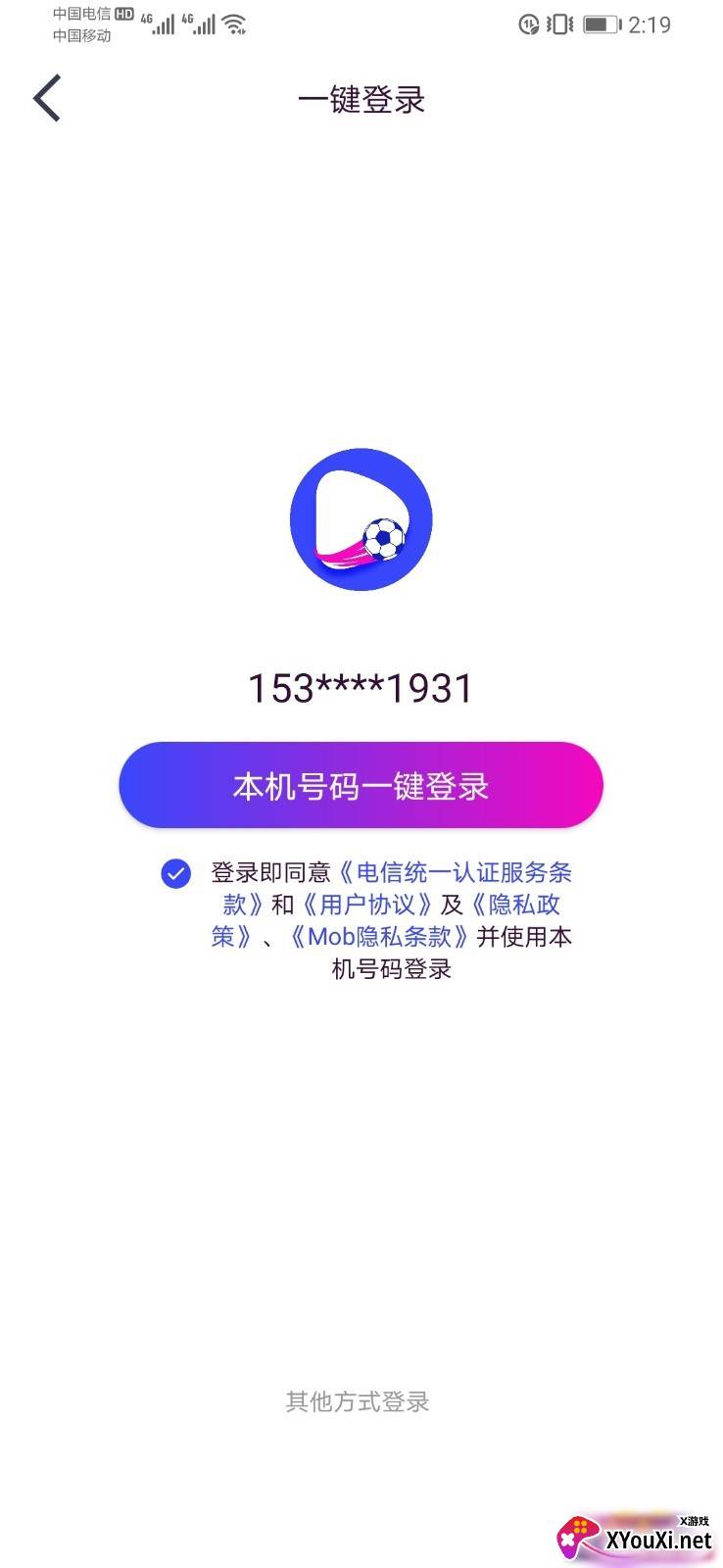Go back using the top-left arrow
723x1568 pixels.
[x=46, y=98]
